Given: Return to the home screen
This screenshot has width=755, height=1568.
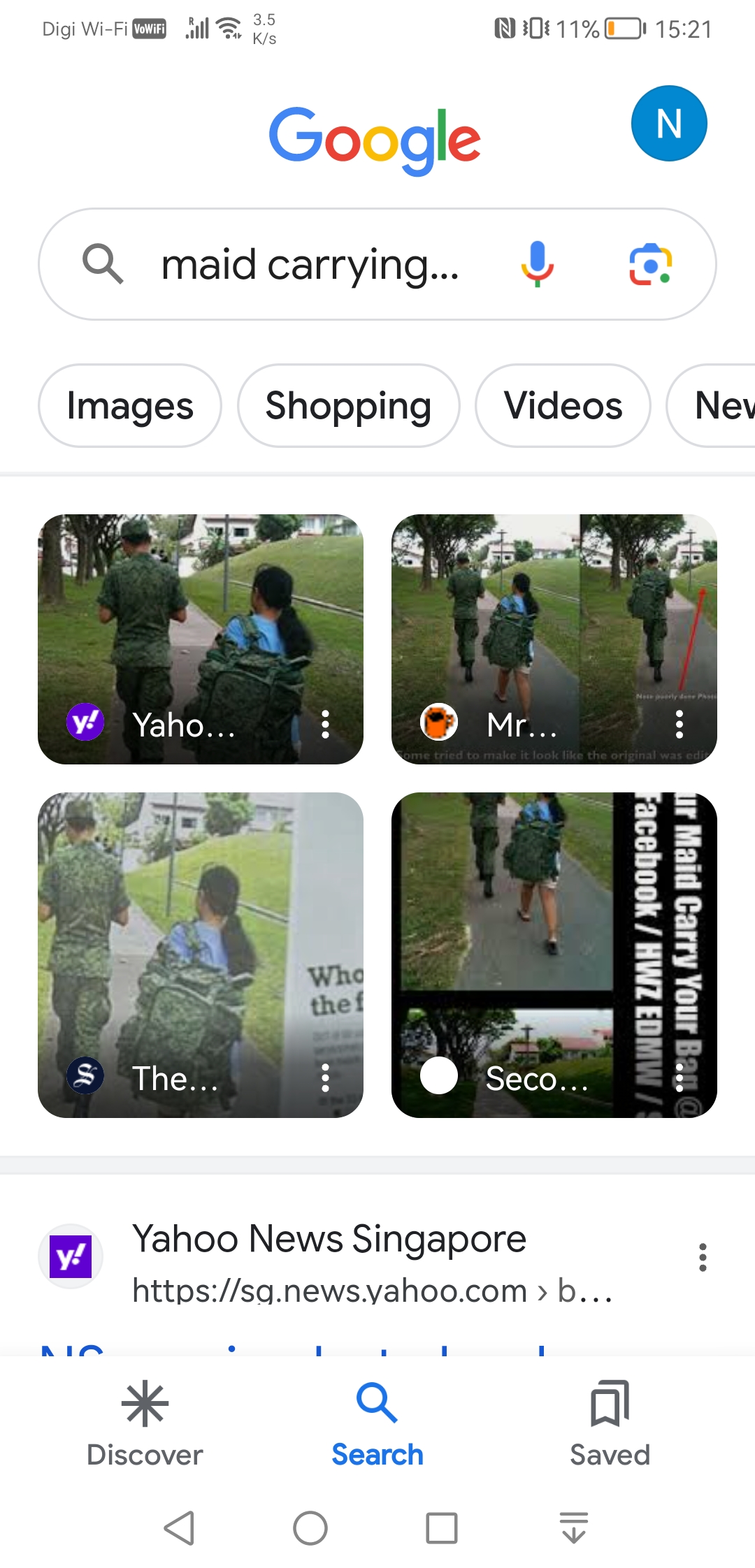Looking at the screenshot, I should pos(310,1527).
